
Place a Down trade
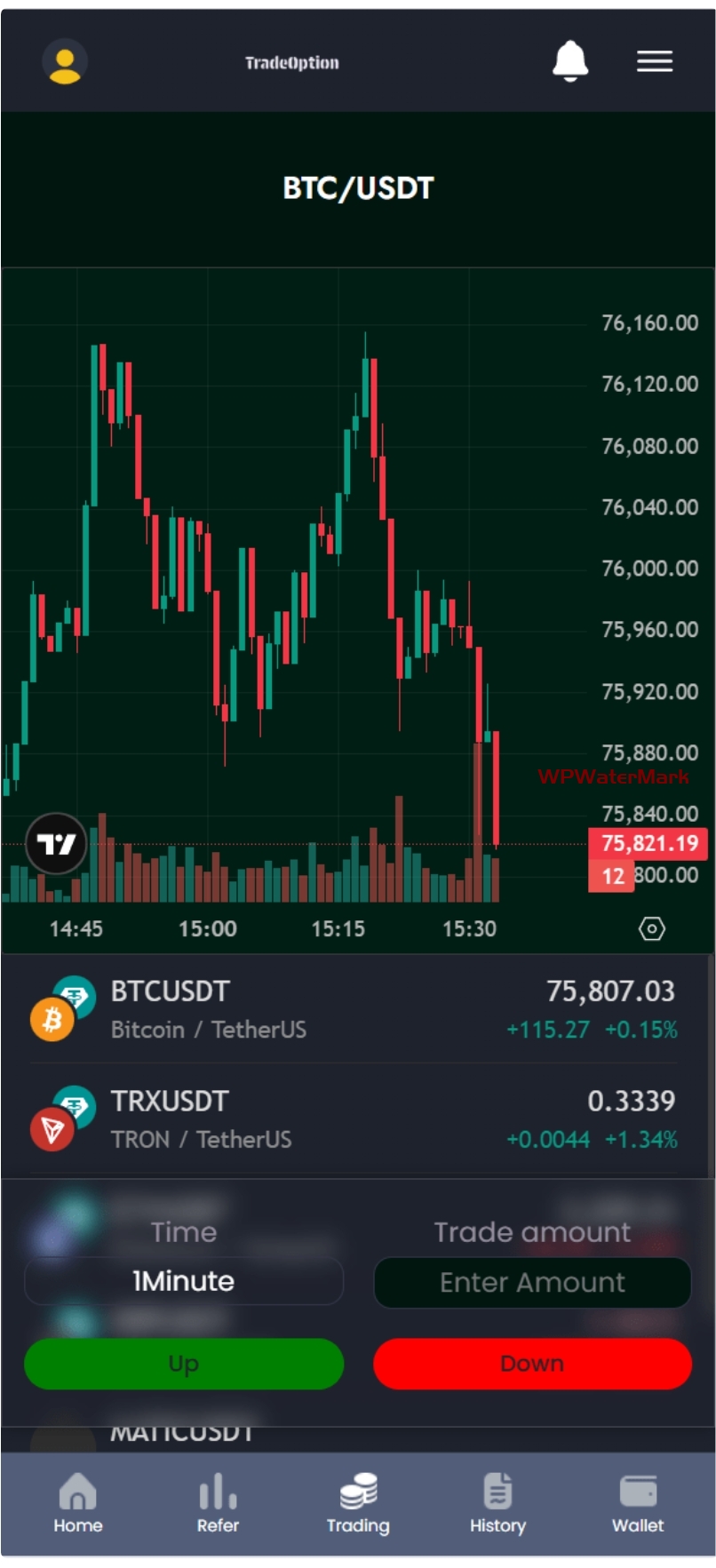tap(532, 1364)
